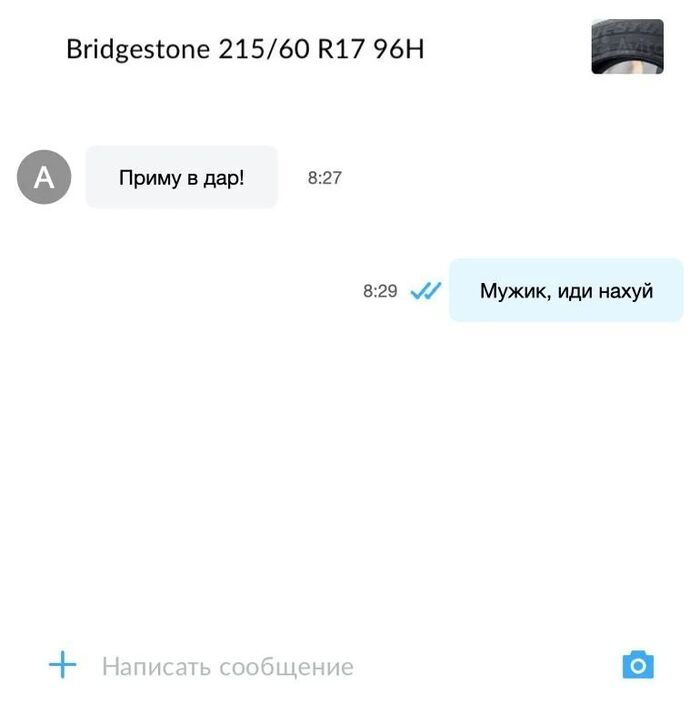Tap the plus icon to attach a file
Image resolution: width=700 pixels, height=705 pixels.
[x=62, y=665]
